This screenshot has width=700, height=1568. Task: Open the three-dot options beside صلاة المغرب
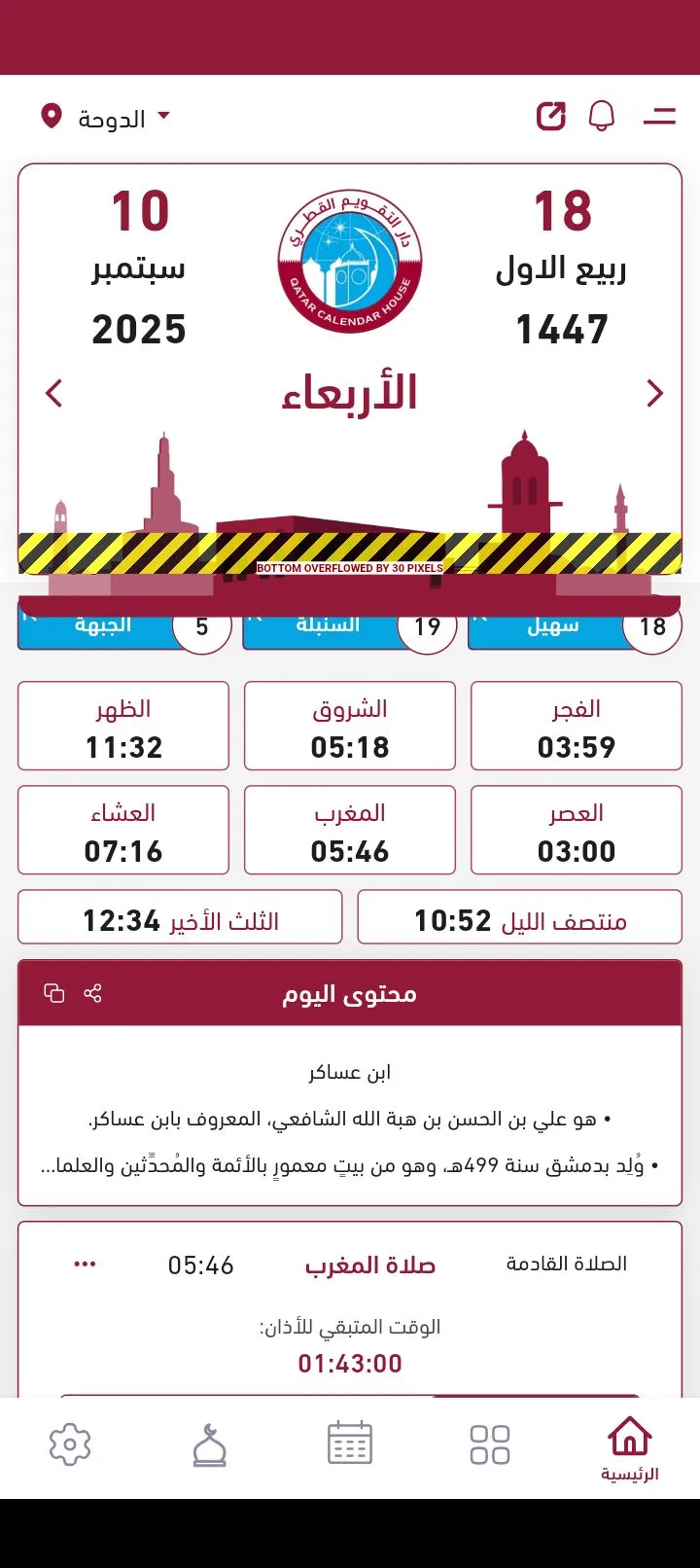pos(86,1265)
